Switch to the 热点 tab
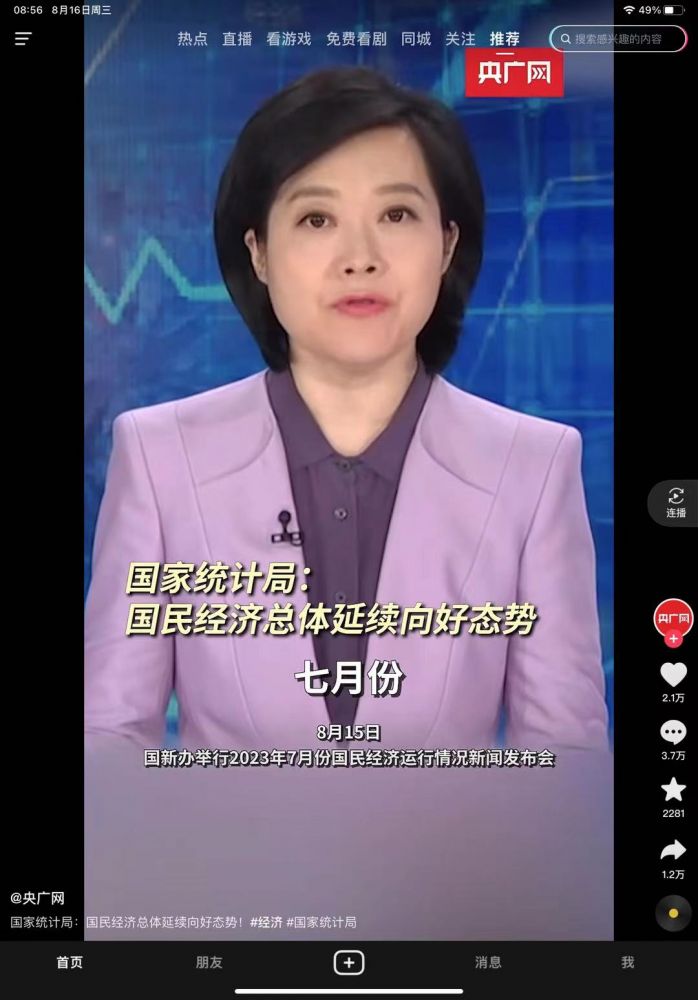The width and height of the screenshot is (698, 1000). [x=193, y=39]
